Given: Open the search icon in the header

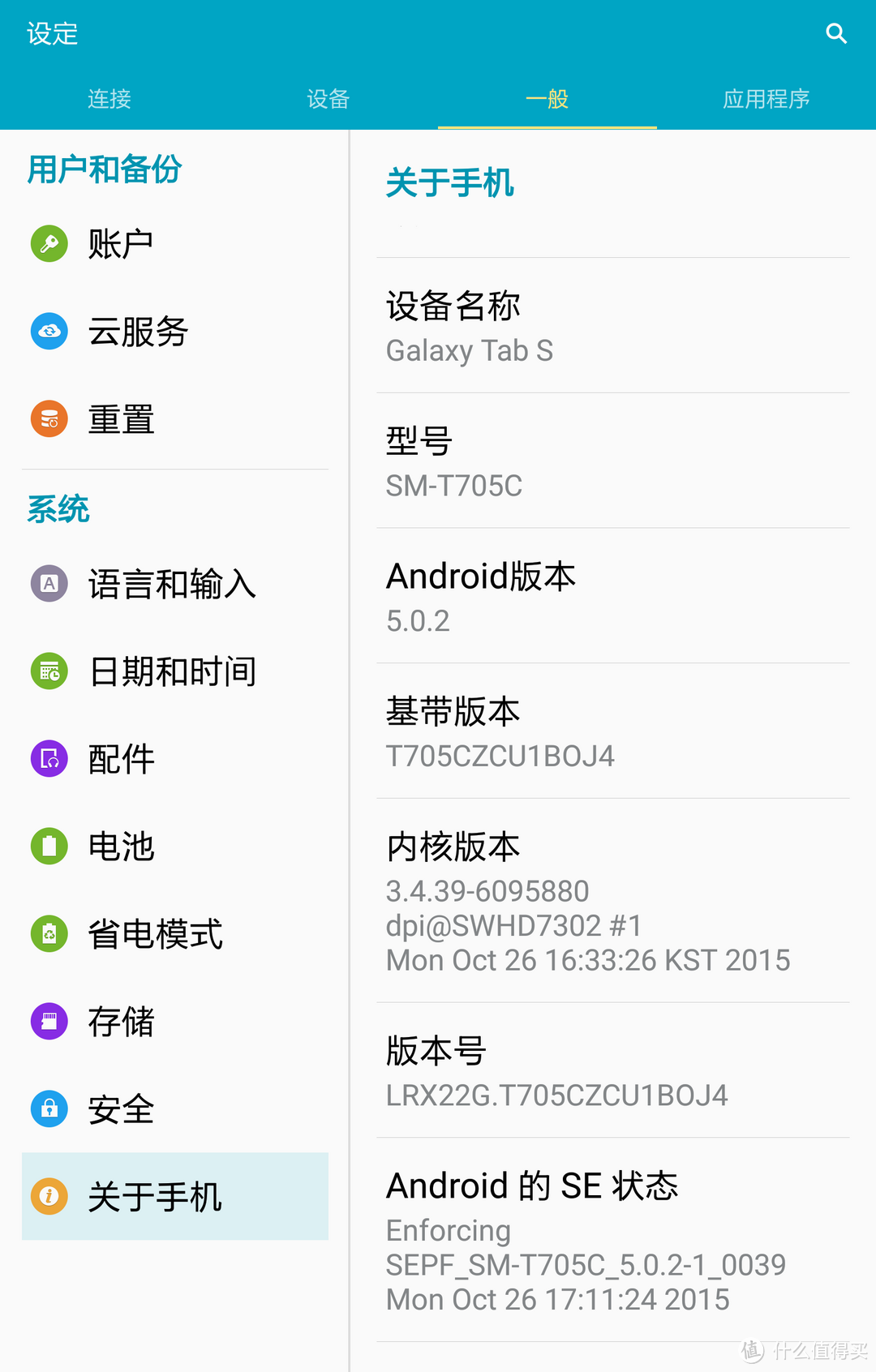Looking at the screenshot, I should [x=836, y=33].
